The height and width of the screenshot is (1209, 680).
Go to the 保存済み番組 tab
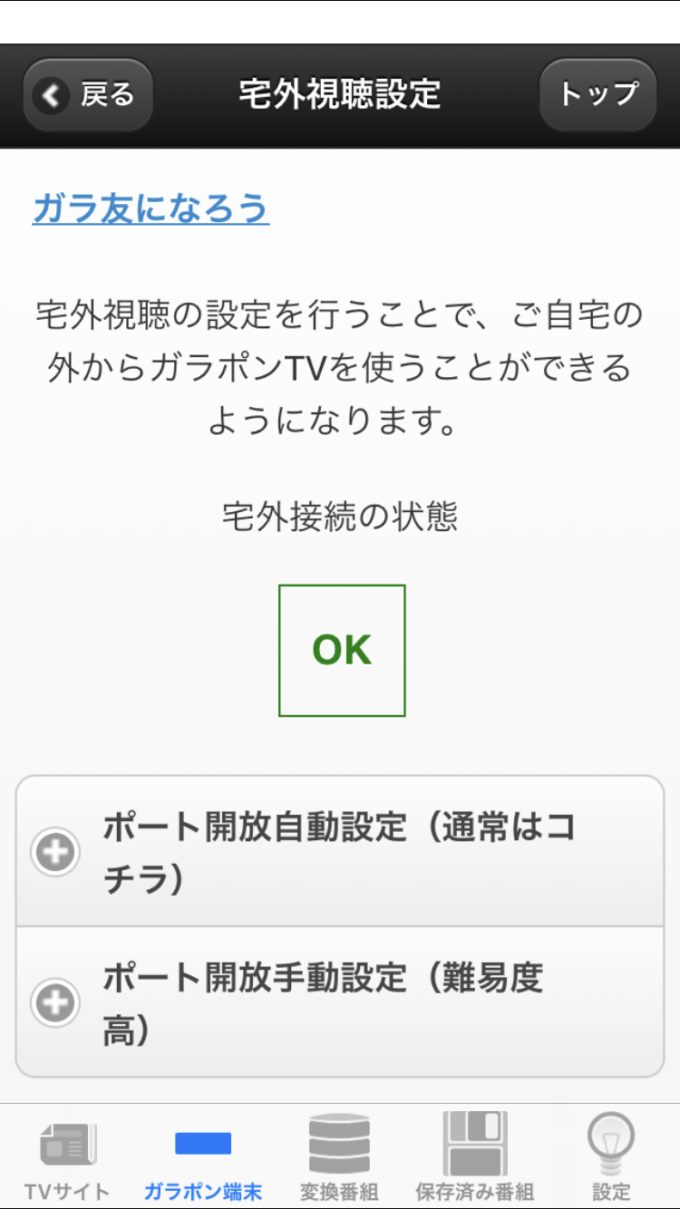click(475, 1158)
